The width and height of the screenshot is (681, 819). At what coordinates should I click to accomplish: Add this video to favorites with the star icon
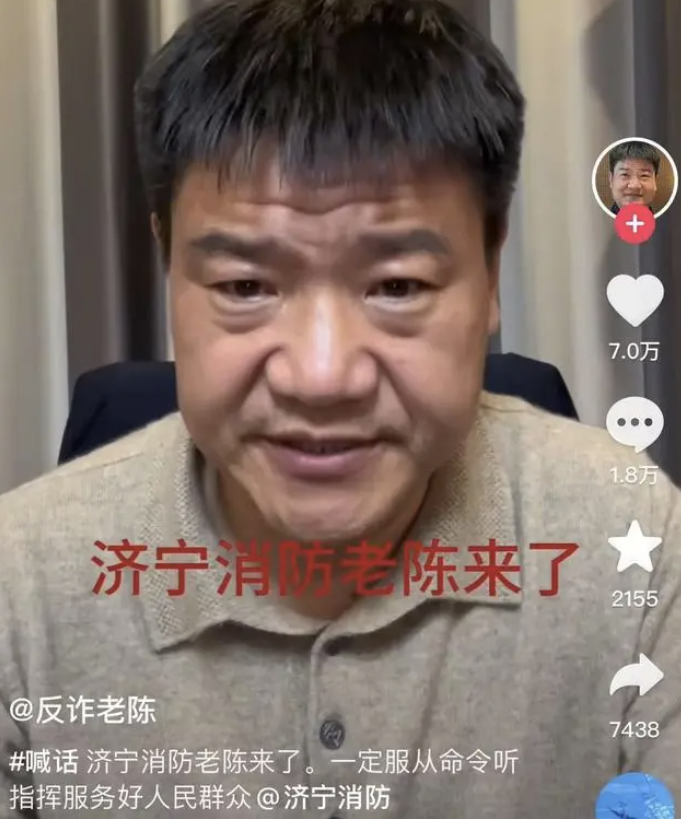pyautogui.click(x=635, y=548)
